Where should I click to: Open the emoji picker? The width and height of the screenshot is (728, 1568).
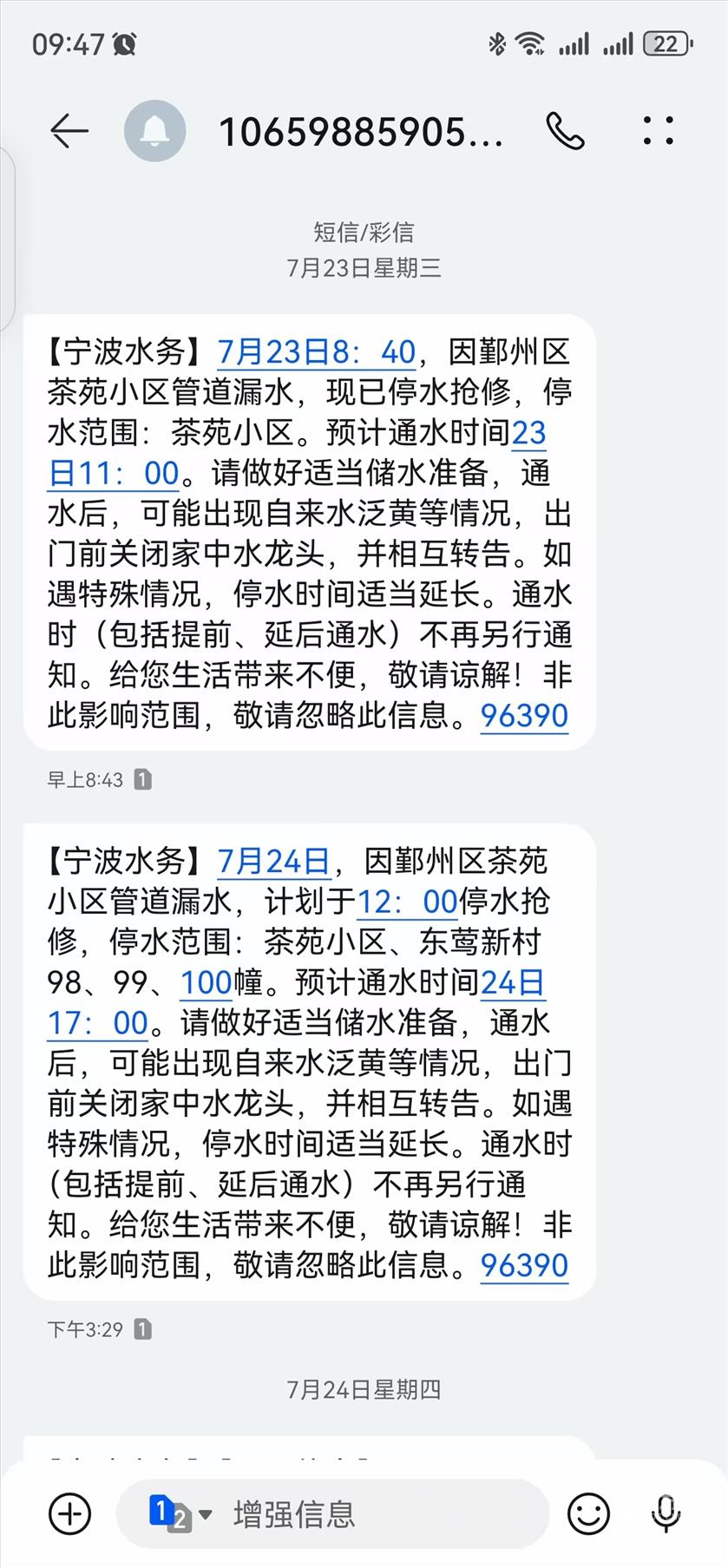point(588,1514)
